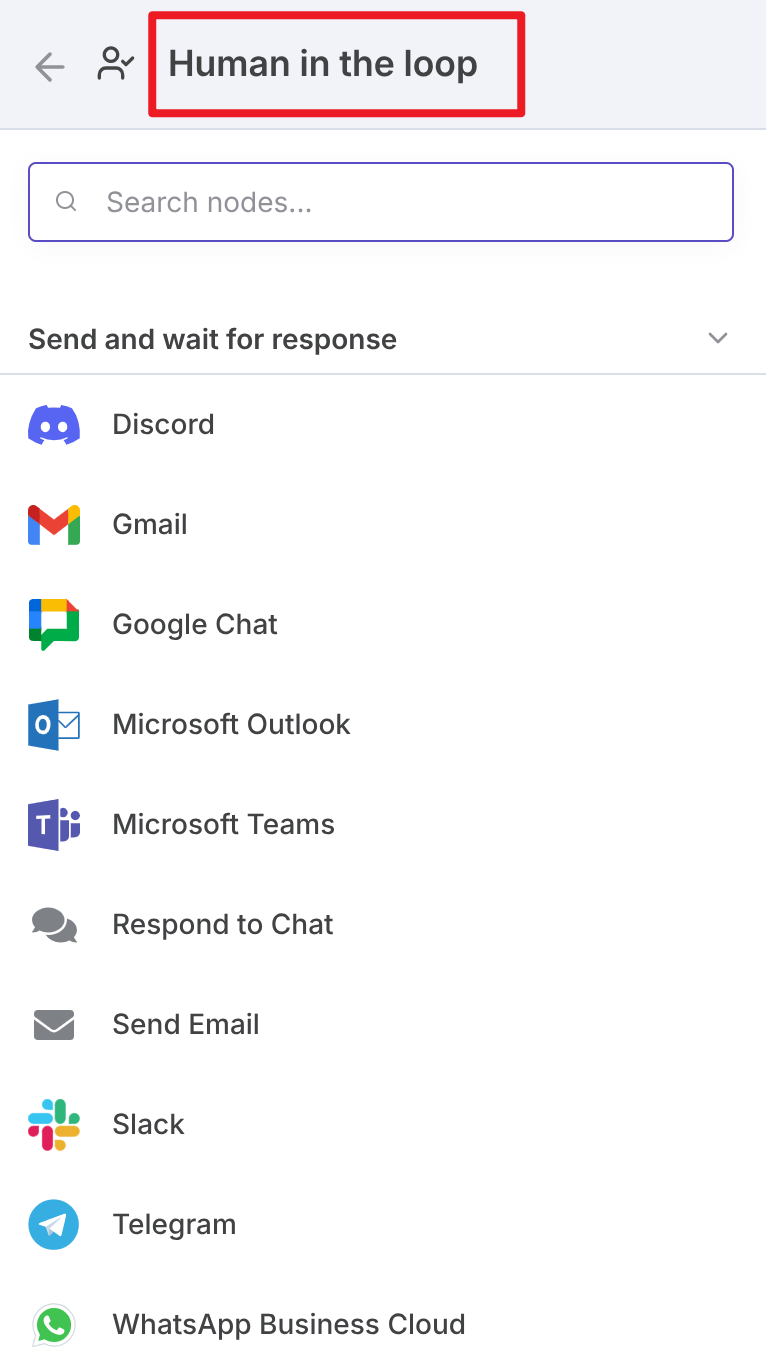Select Microsoft Teams from the list
This screenshot has width=766, height=1355.
click(383, 824)
